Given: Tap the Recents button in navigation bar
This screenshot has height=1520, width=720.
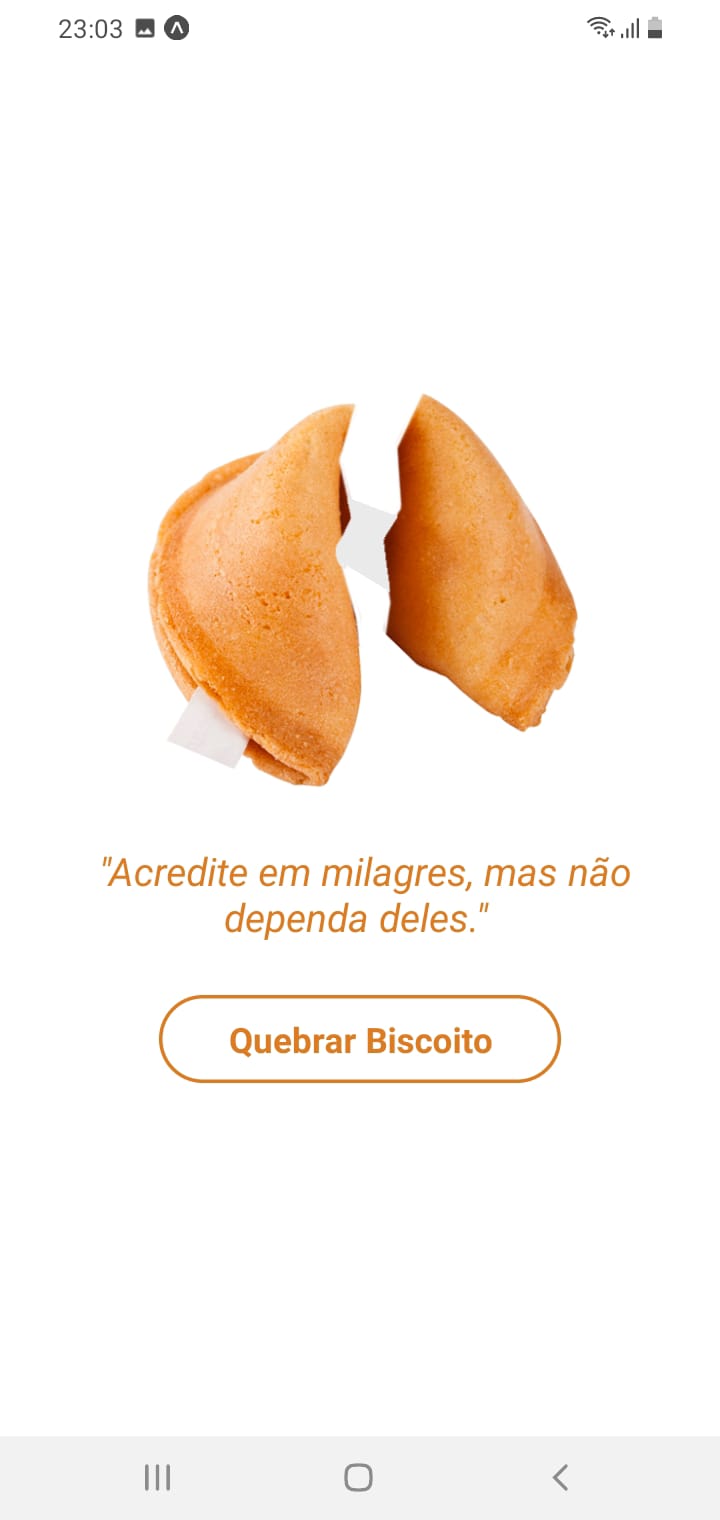Looking at the screenshot, I should 157,1477.
